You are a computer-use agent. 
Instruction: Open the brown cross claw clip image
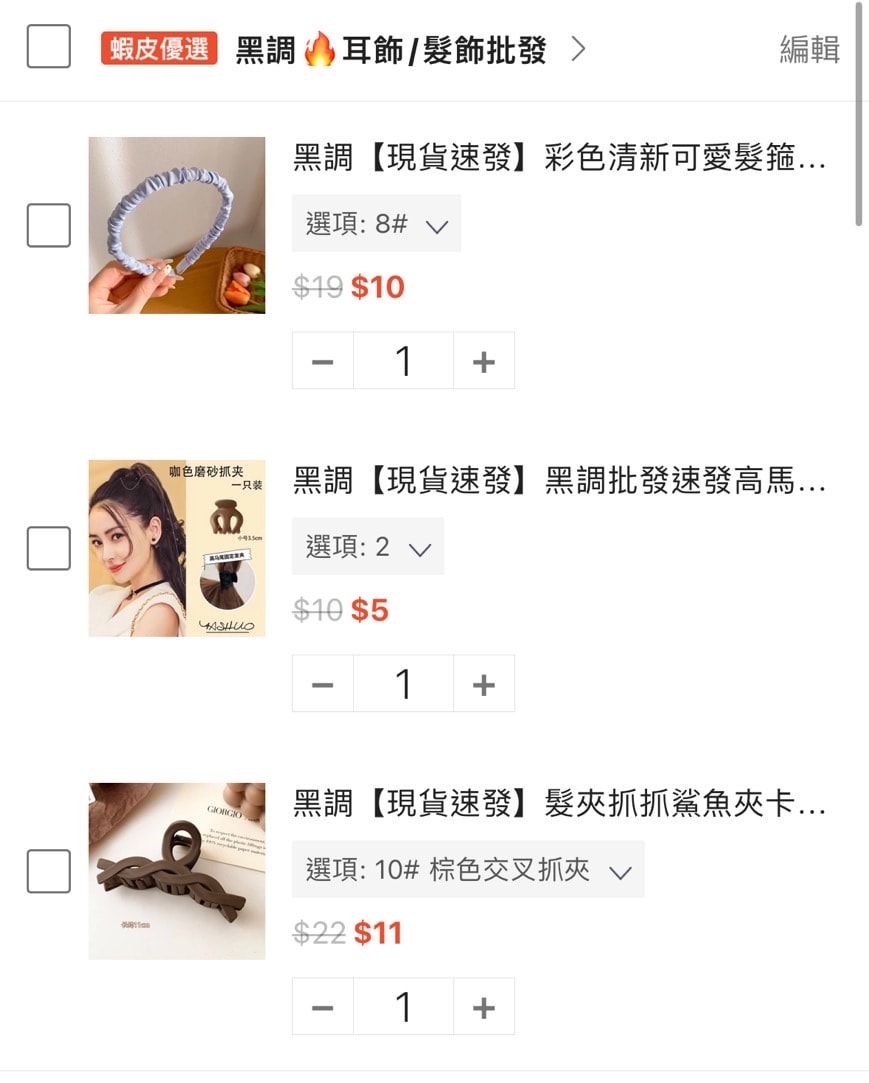click(177, 871)
